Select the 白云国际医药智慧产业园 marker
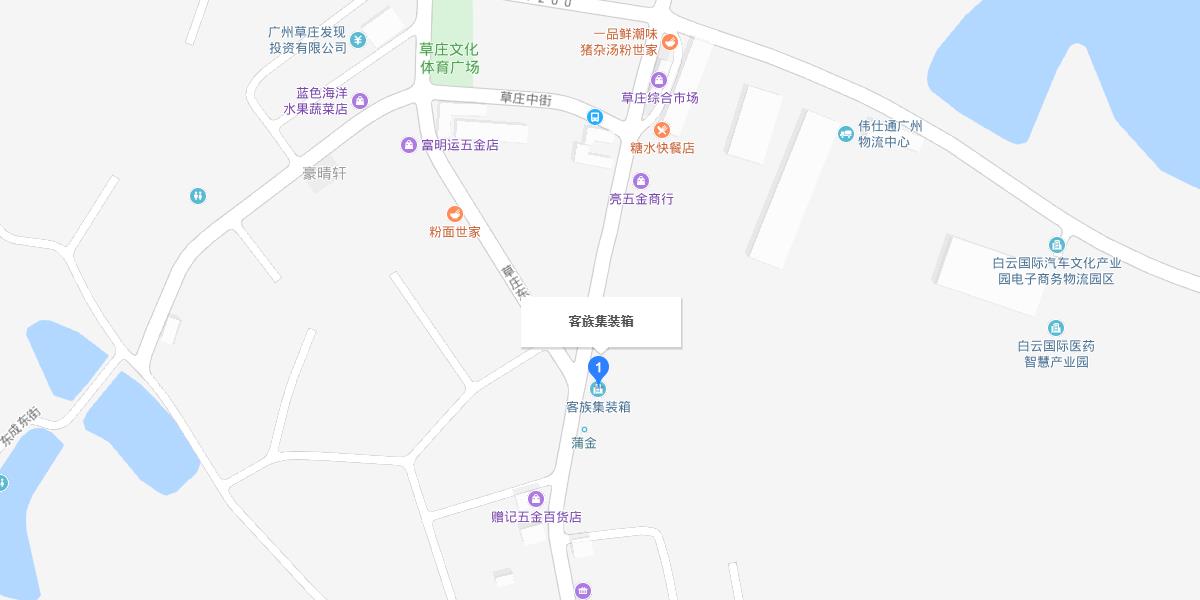Screen dimensions: 1200x600 [x=1055, y=328]
